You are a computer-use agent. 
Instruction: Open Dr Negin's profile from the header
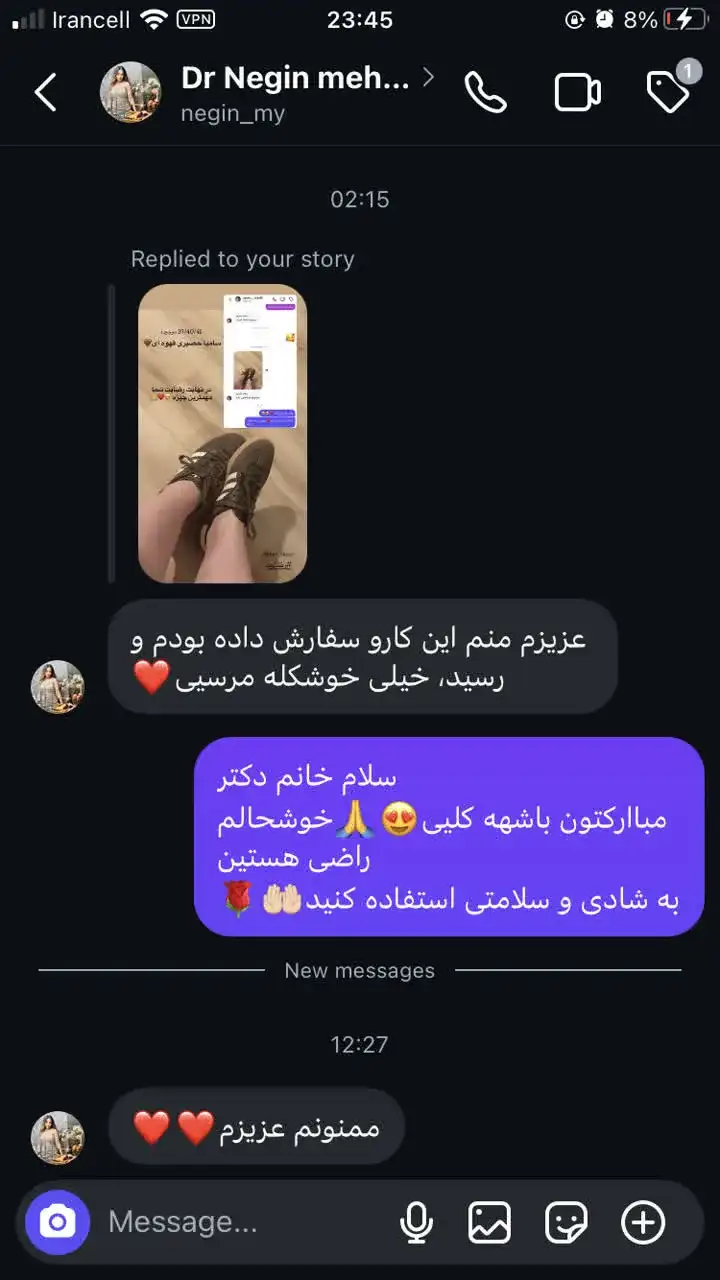point(295,80)
